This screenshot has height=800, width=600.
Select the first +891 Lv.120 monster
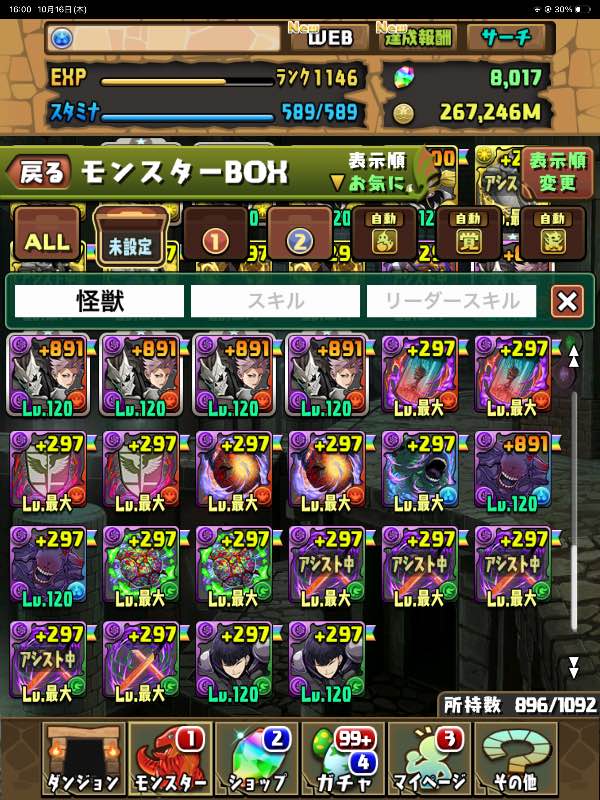[50, 375]
